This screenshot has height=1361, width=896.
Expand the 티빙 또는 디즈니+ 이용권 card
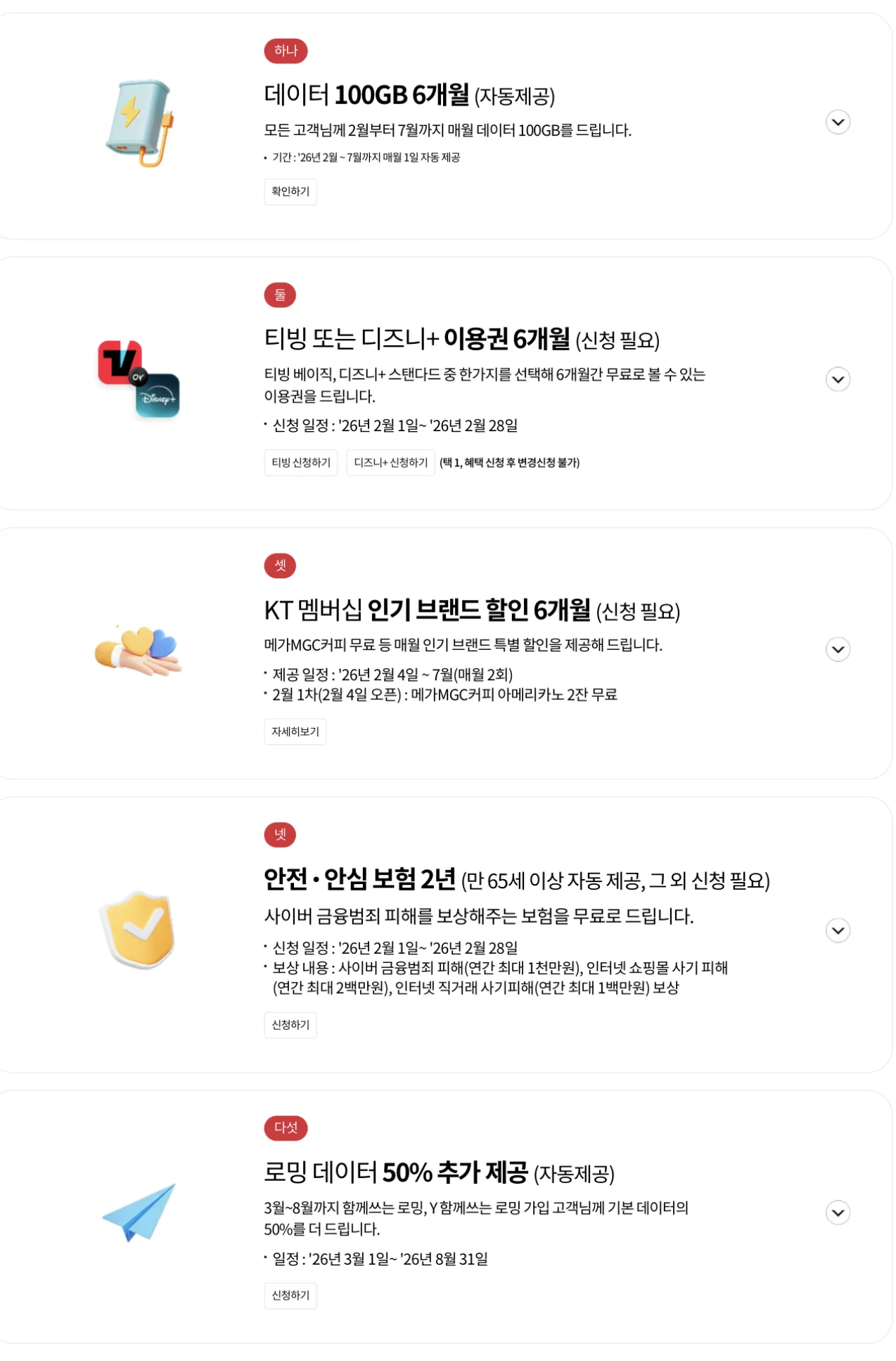(837, 379)
